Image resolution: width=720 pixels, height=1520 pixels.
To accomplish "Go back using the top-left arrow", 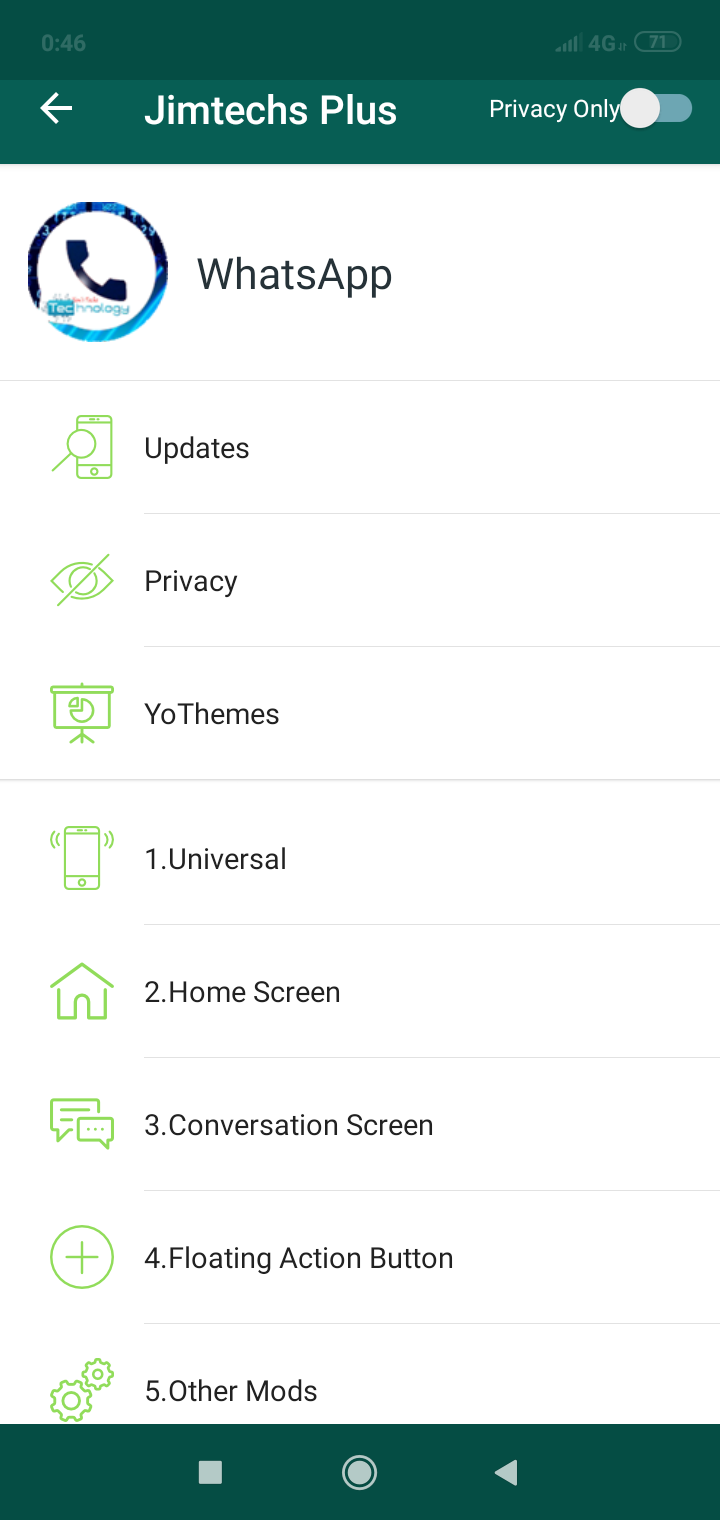I will 56,108.
